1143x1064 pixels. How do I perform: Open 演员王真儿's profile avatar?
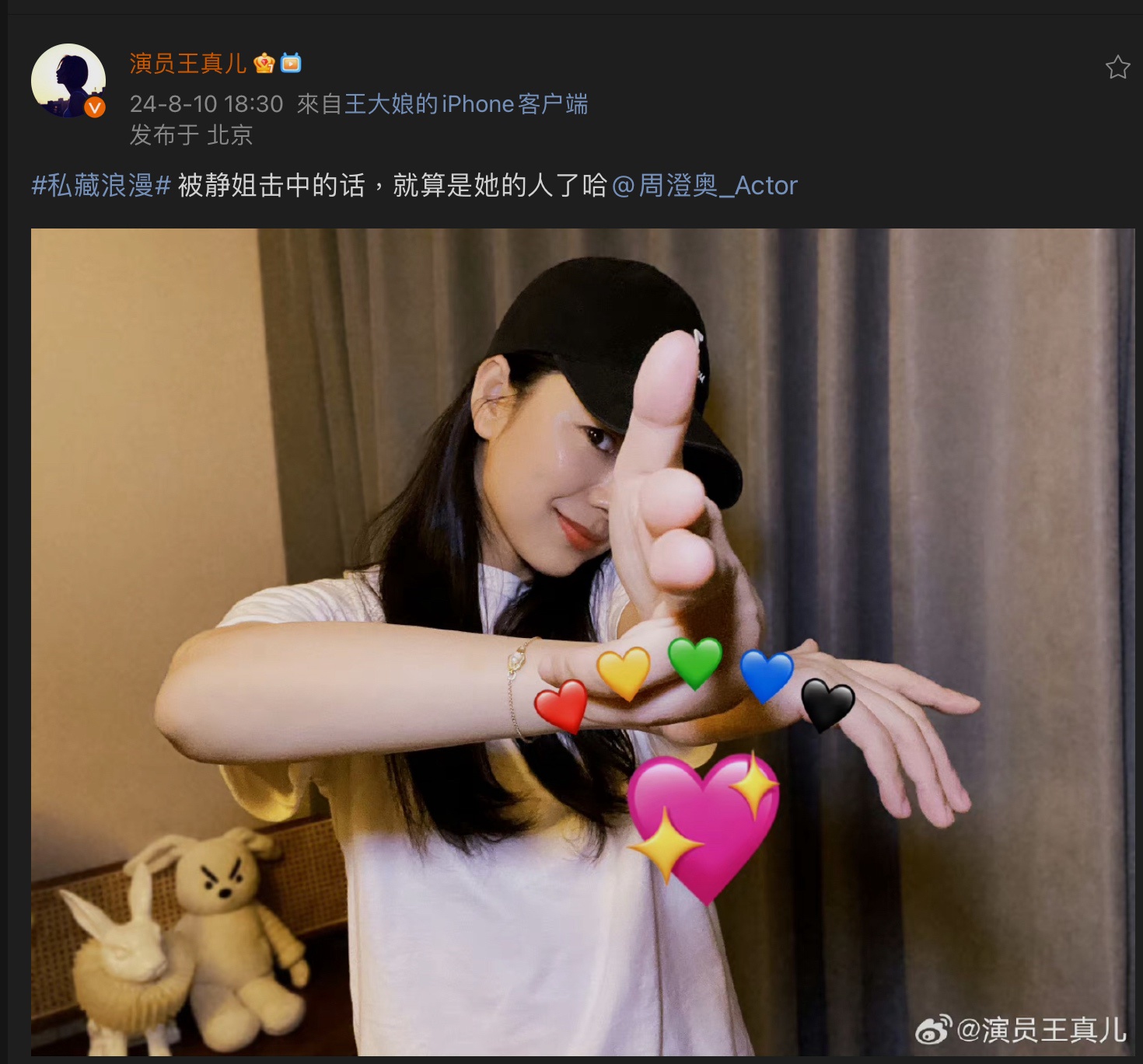point(68,80)
